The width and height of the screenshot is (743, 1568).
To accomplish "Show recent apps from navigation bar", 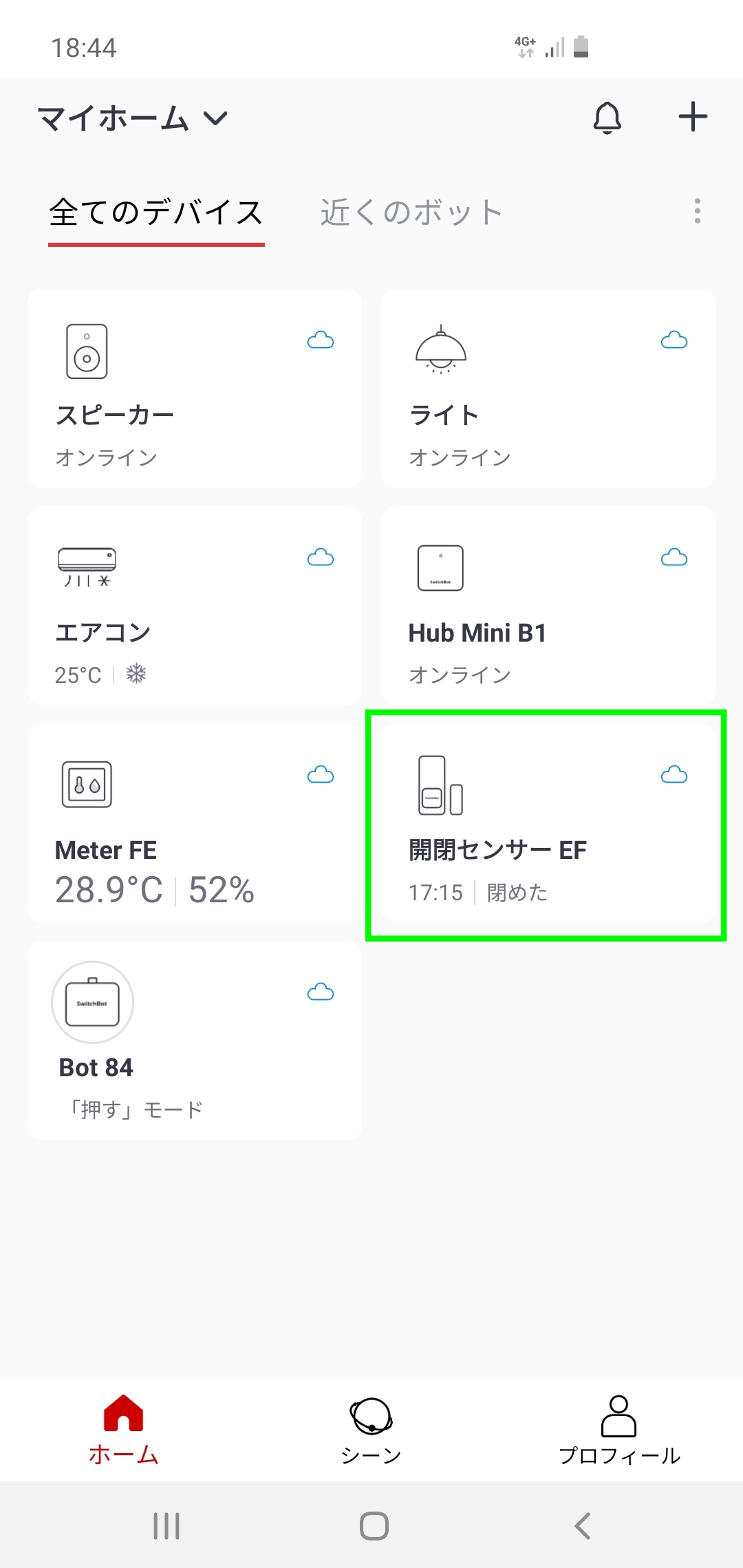I will tap(166, 1526).
